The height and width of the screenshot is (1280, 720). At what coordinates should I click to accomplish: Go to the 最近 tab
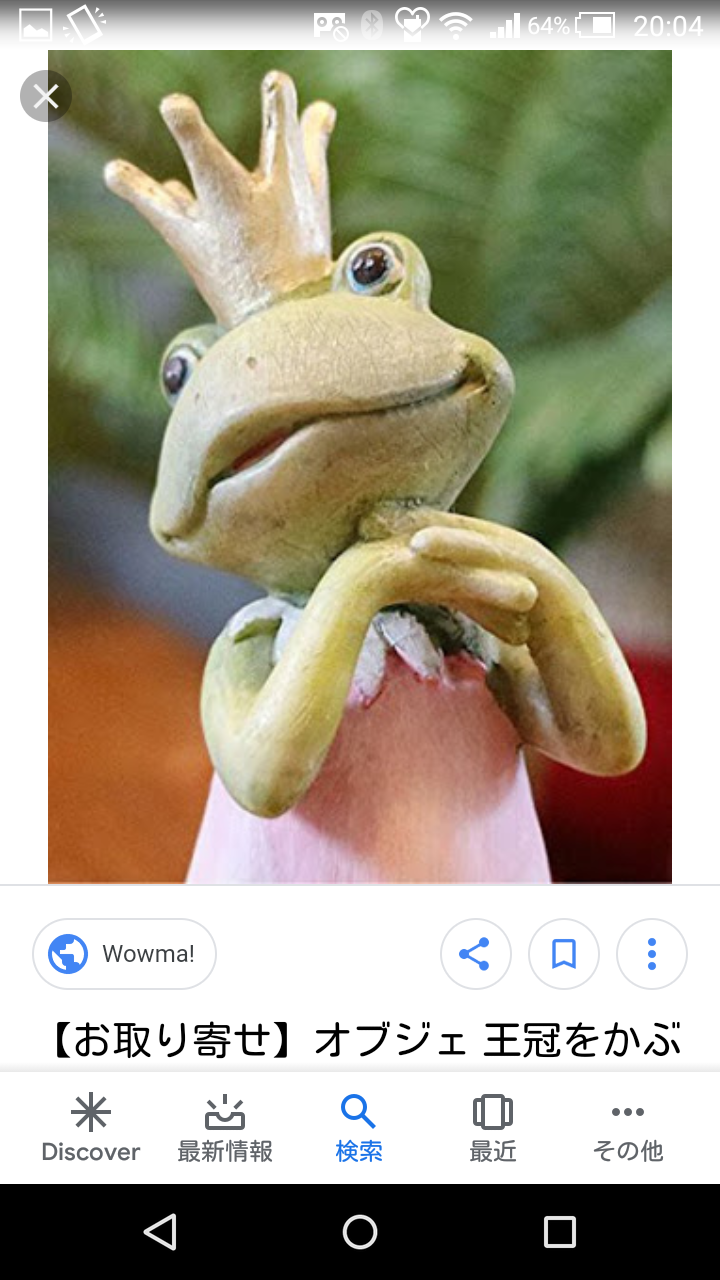coord(492,1129)
